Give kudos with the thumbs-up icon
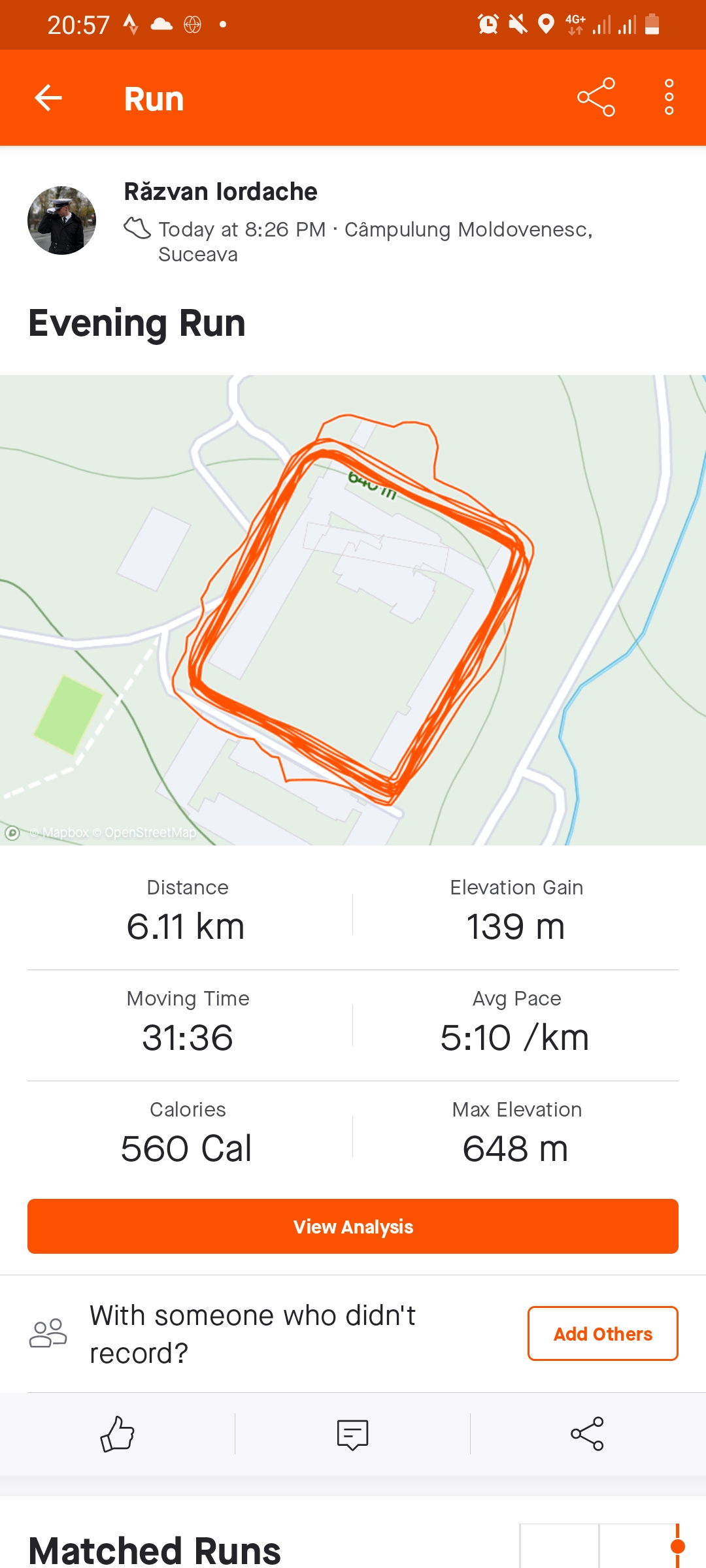Viewport: 706px width, 1568px height. [118, 1434]
